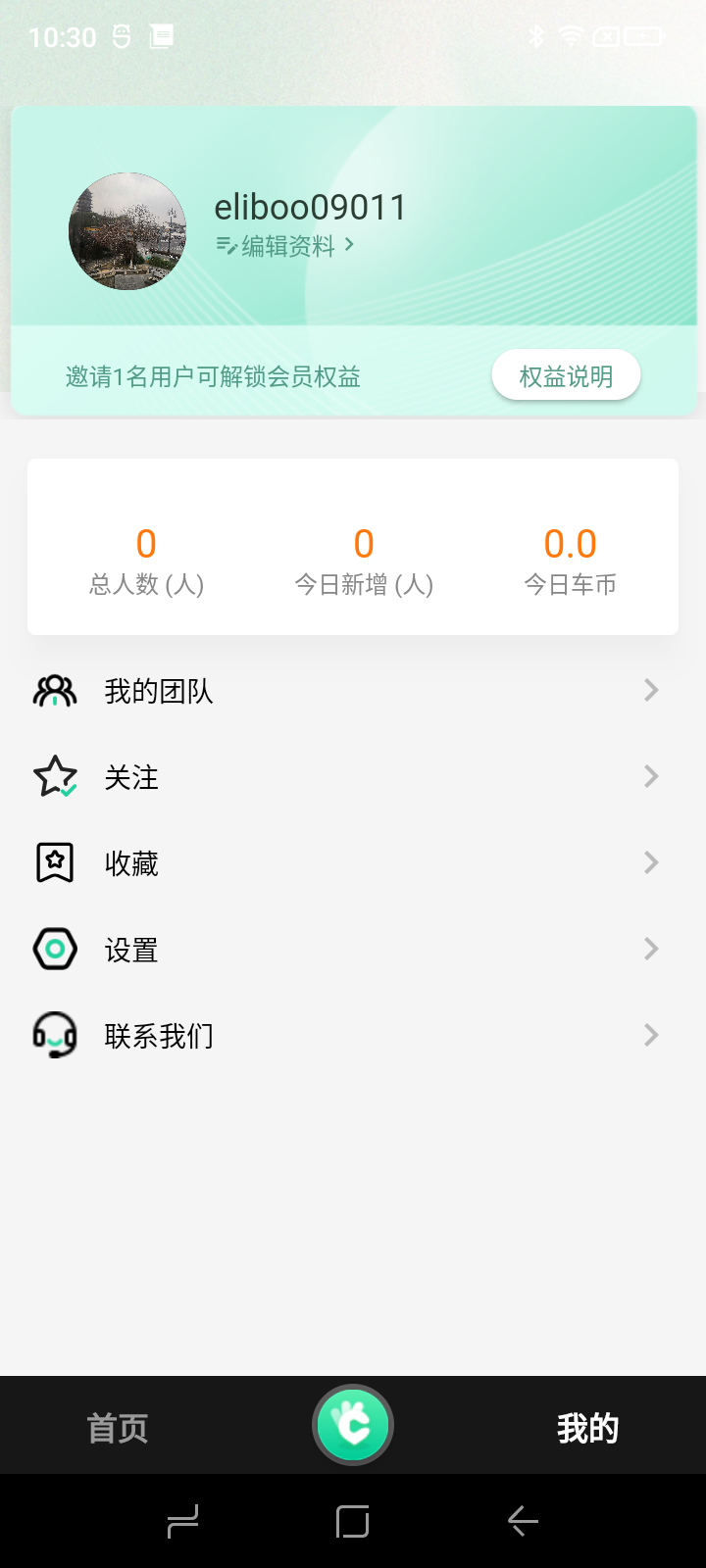Tap the 总人数 counter showing 0
The height and width of the screenshot is (1568, 706).
tap(145, 543)
